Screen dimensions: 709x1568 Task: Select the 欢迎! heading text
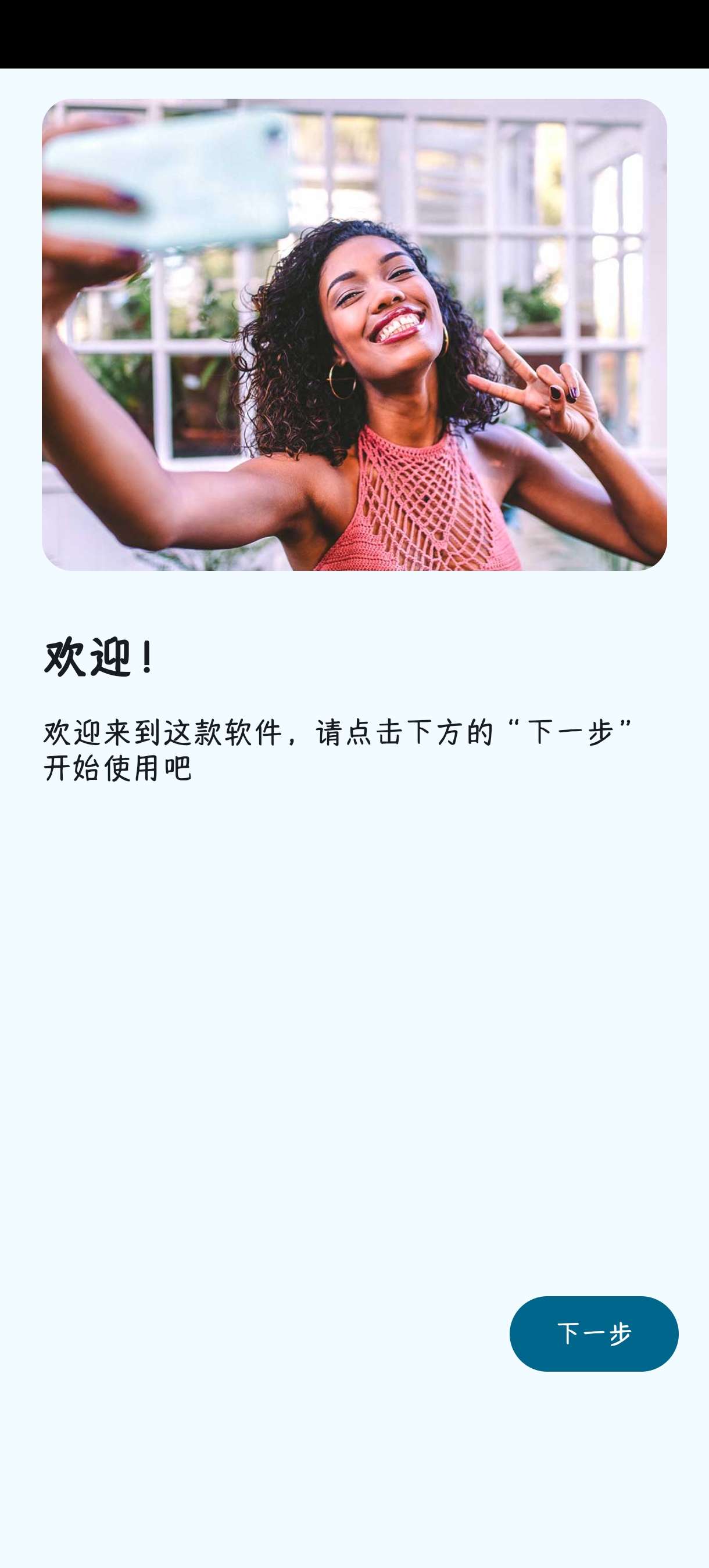pos(98,657)
